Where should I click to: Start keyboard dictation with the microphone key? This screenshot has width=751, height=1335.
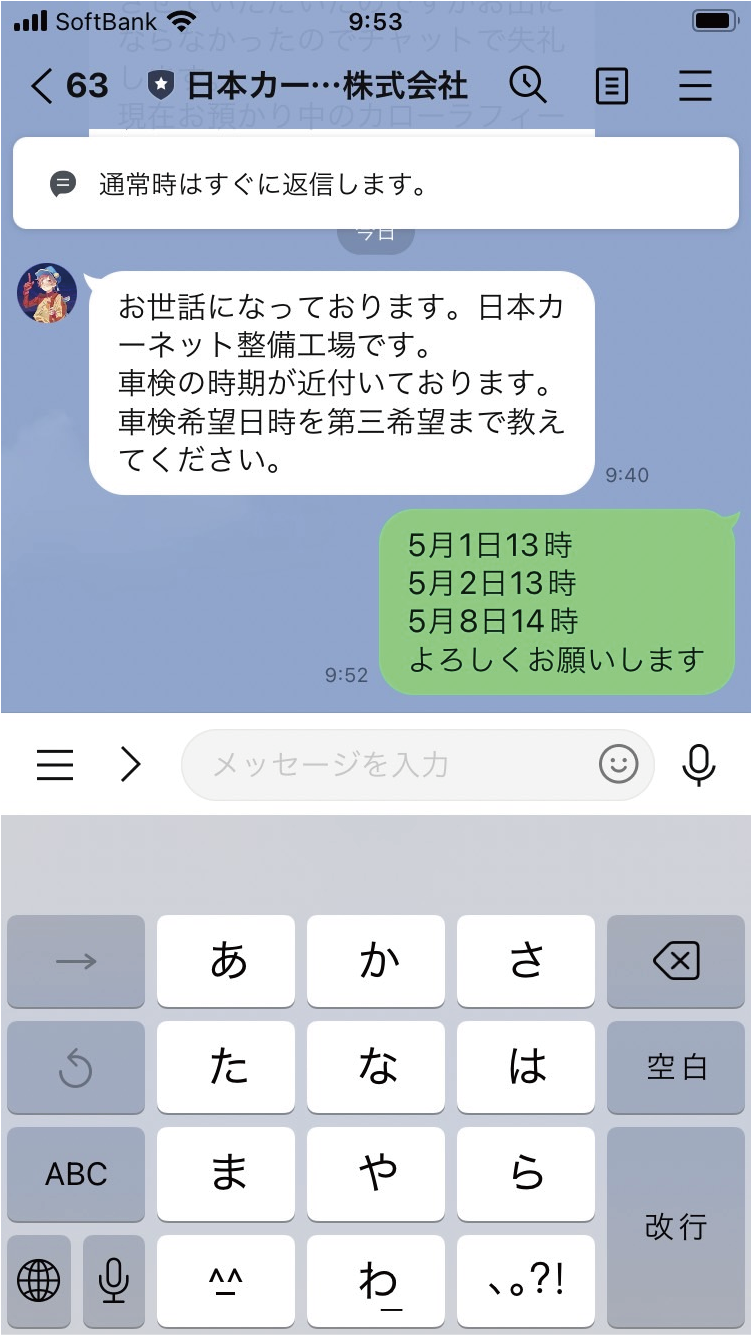[114, 1280]
